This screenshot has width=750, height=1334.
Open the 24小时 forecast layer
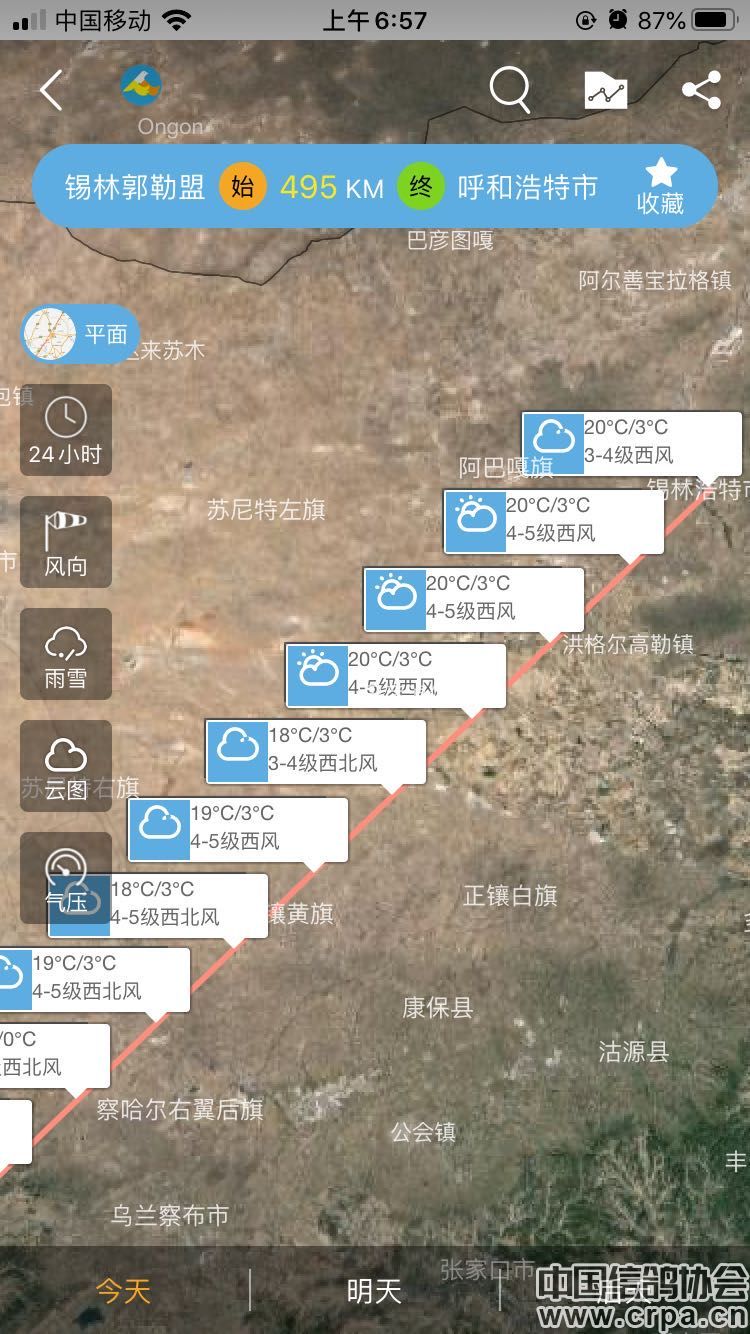click(x=66, y=430)
